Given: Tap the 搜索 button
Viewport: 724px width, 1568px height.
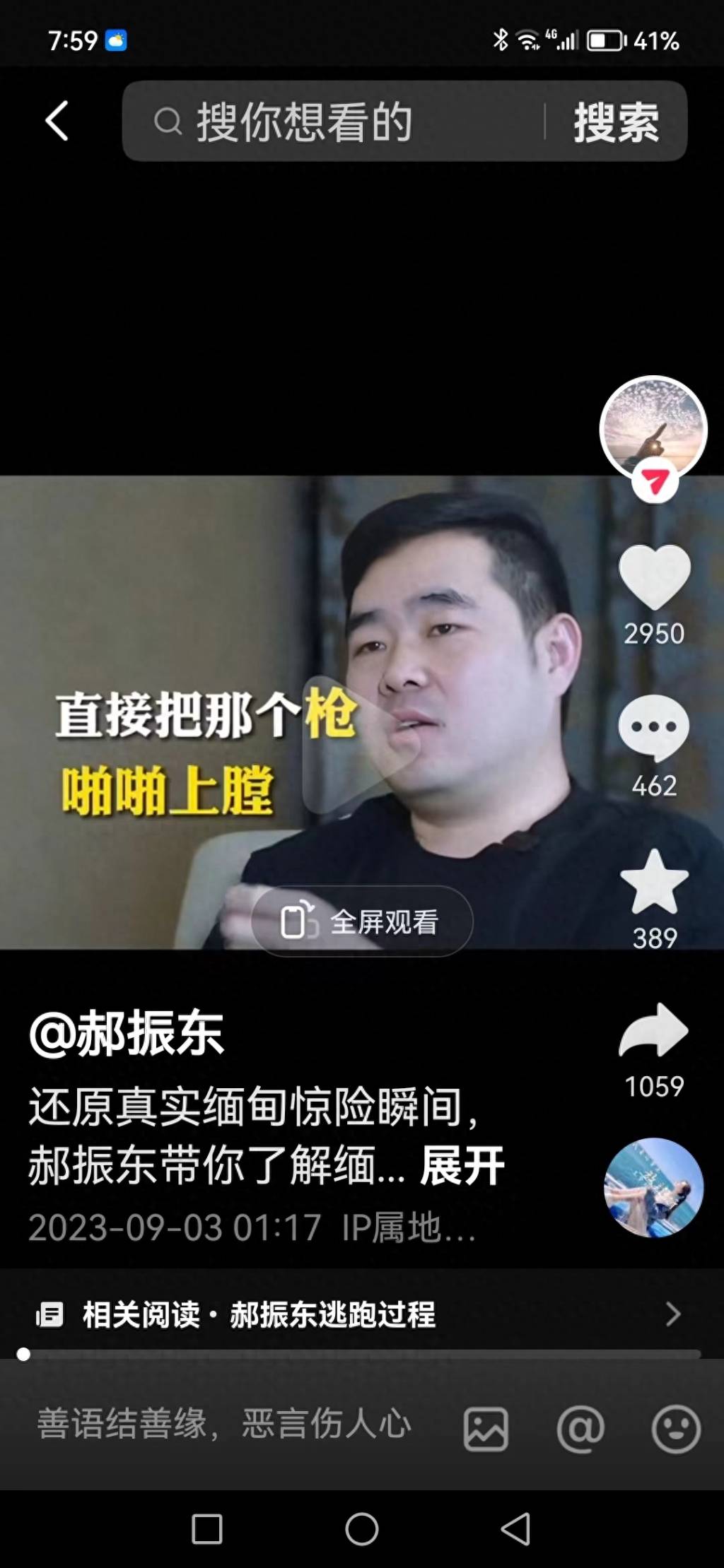Looking at the screenshot, I should point(616,122).
